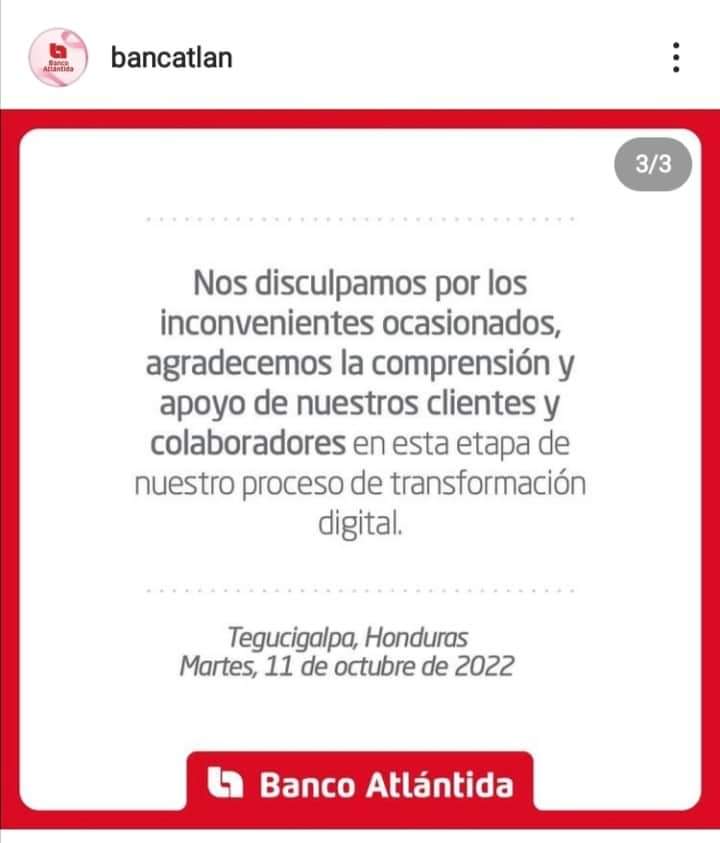Screen dimensions: 720x843
Task: Open the post overflow menu
Action: pos(677,57)
